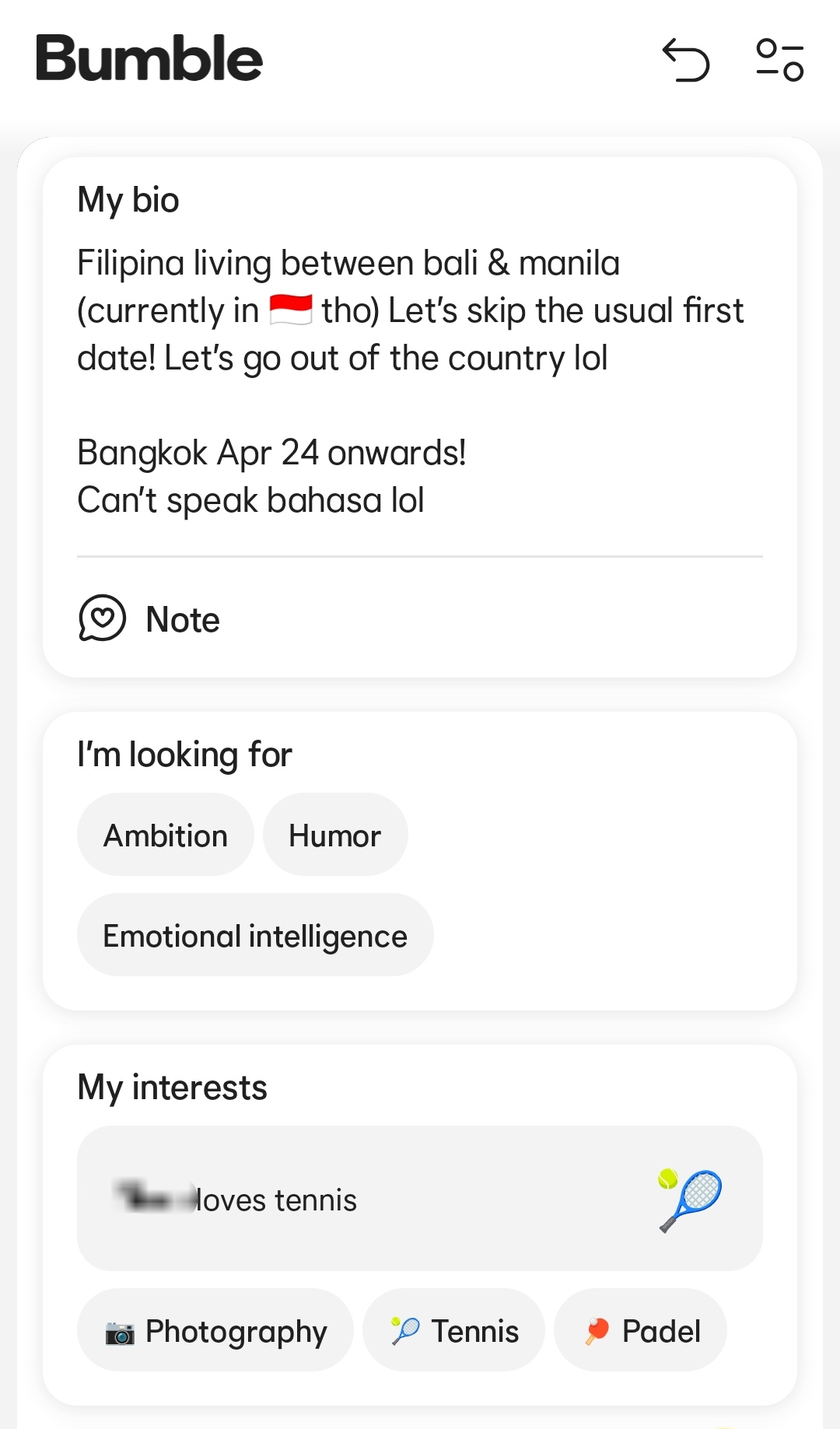Open the filter settings icon
840x1429 pixels.
point(779,60)
